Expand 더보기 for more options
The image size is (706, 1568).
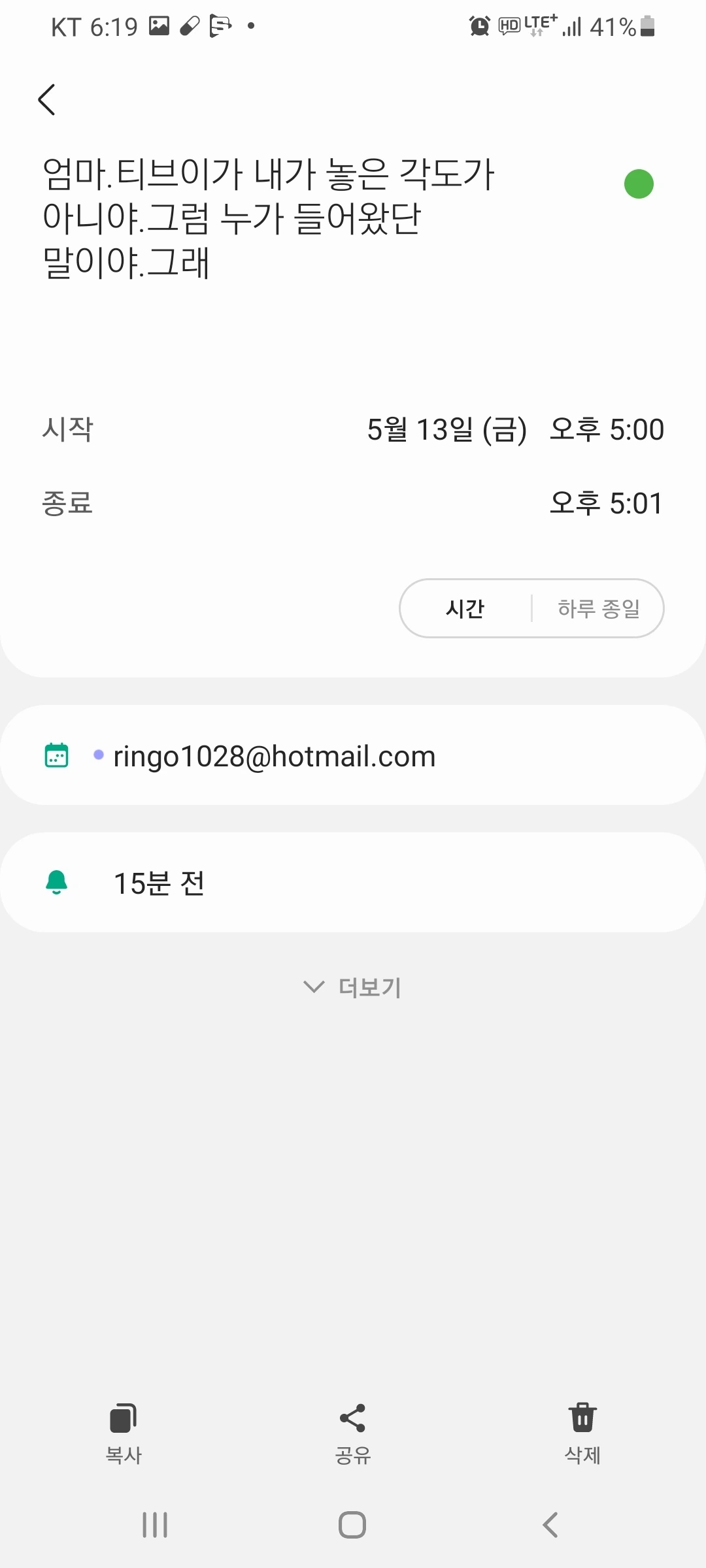tap(353, 987)
